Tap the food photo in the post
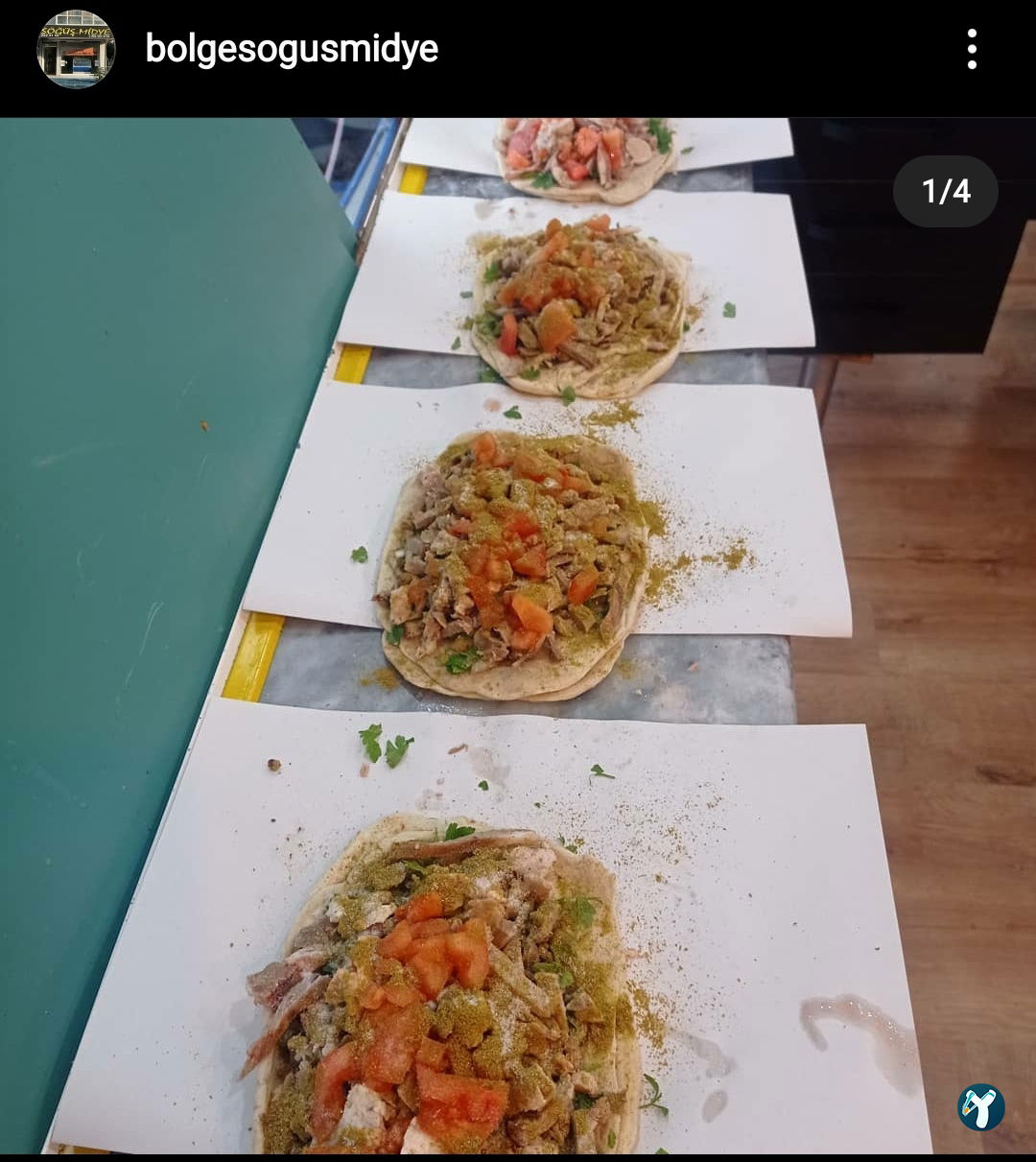 (x=518, y=633)
